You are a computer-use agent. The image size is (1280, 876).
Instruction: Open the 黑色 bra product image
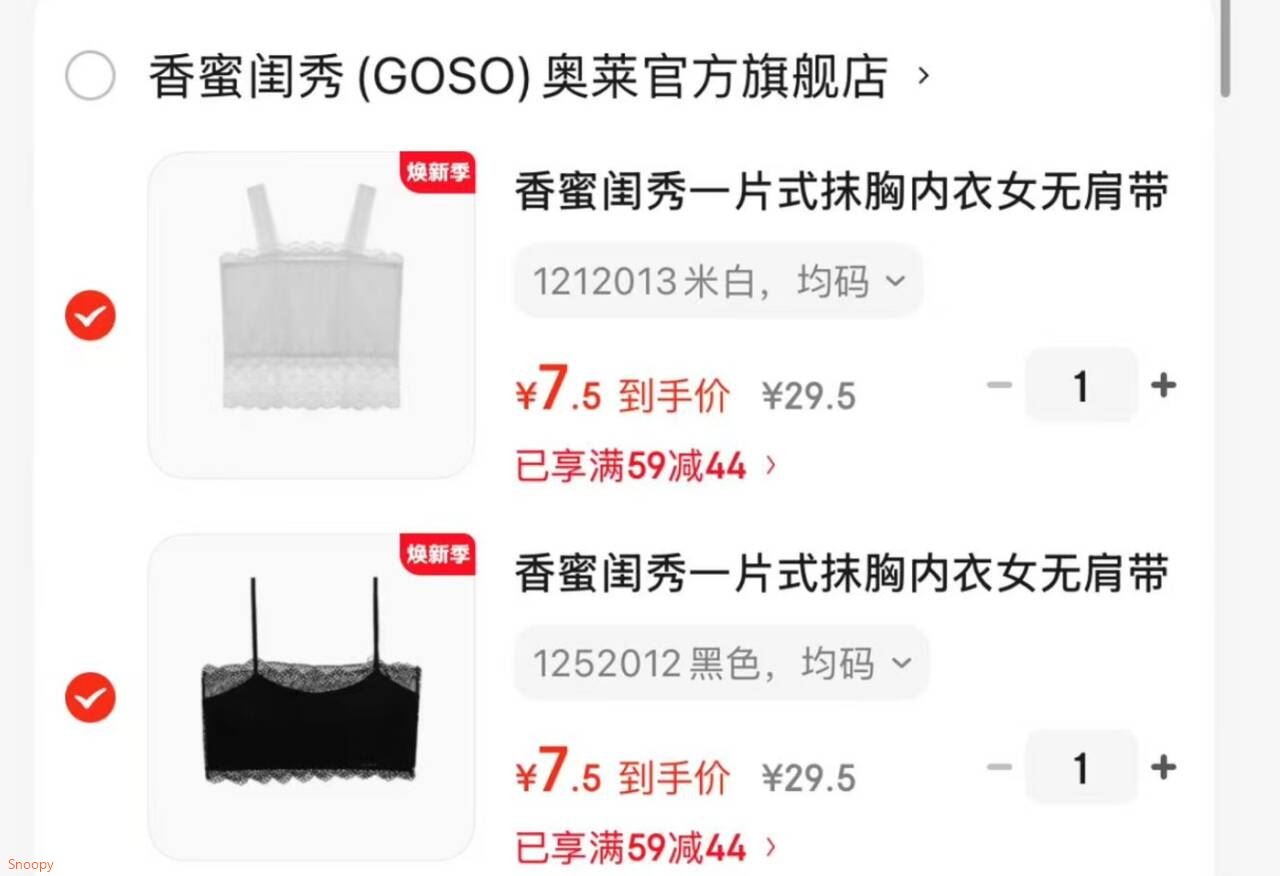point(311,697)
